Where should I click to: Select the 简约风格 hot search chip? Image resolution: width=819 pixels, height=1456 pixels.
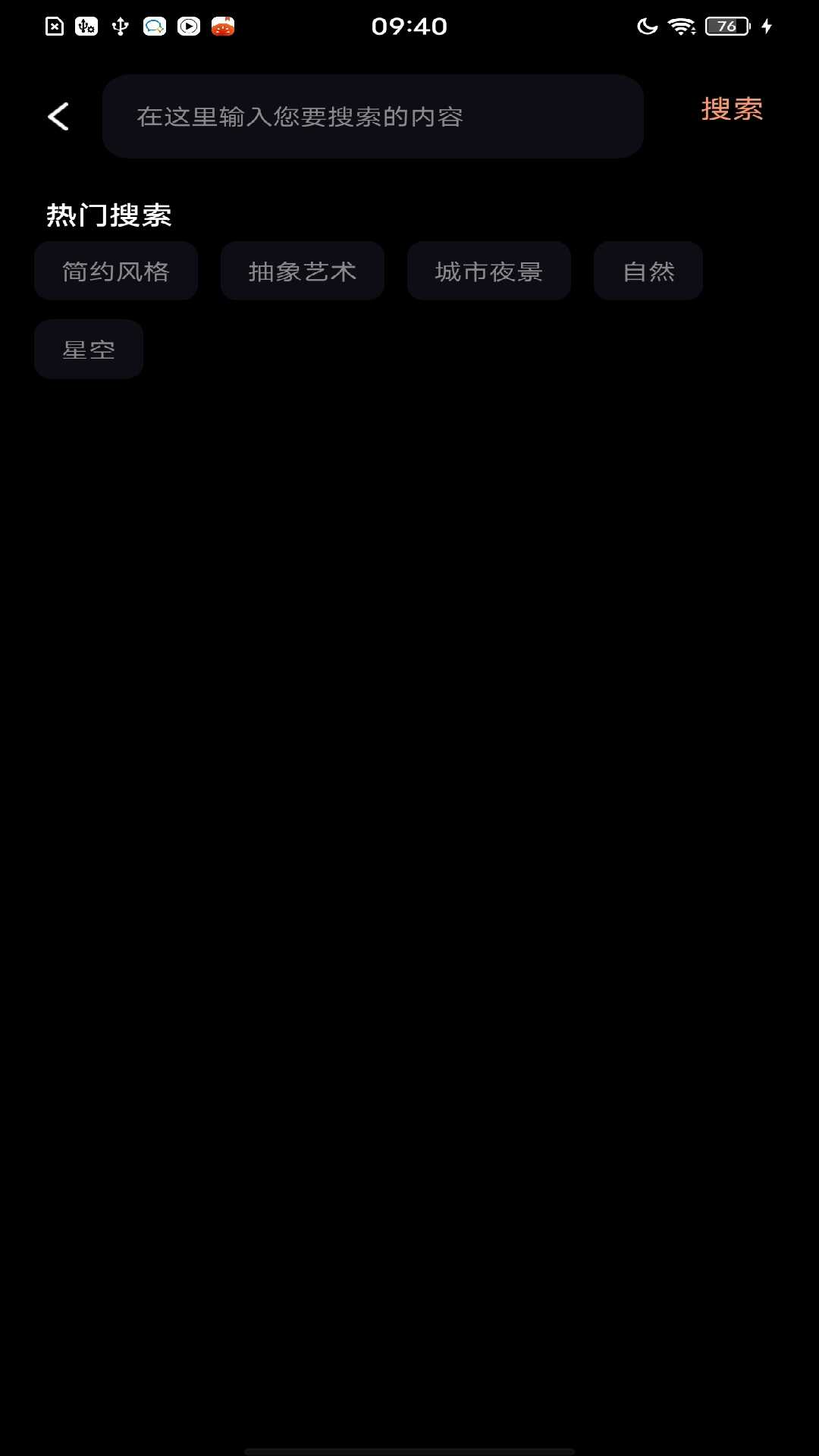pos(116,271)
